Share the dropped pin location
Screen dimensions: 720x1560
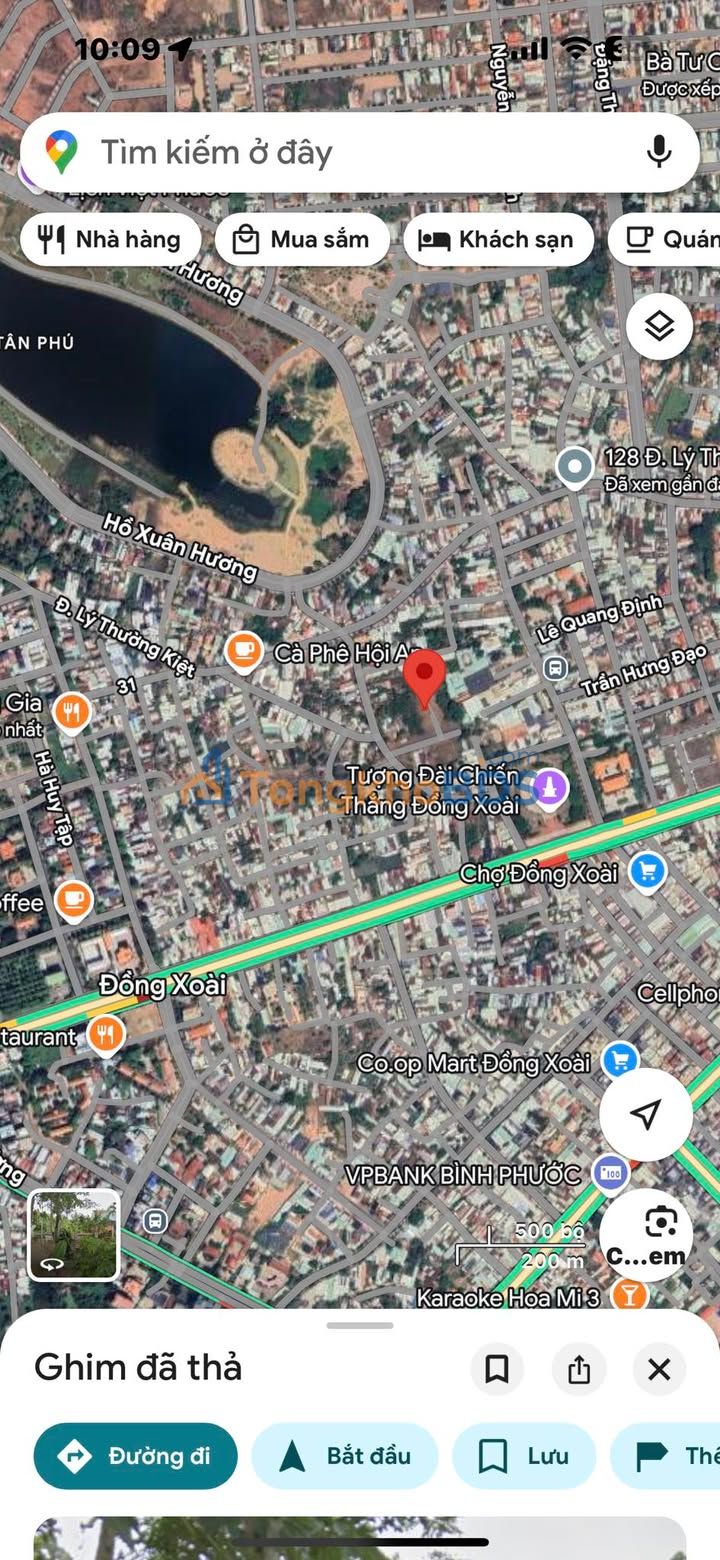(x=579, y=1369)
